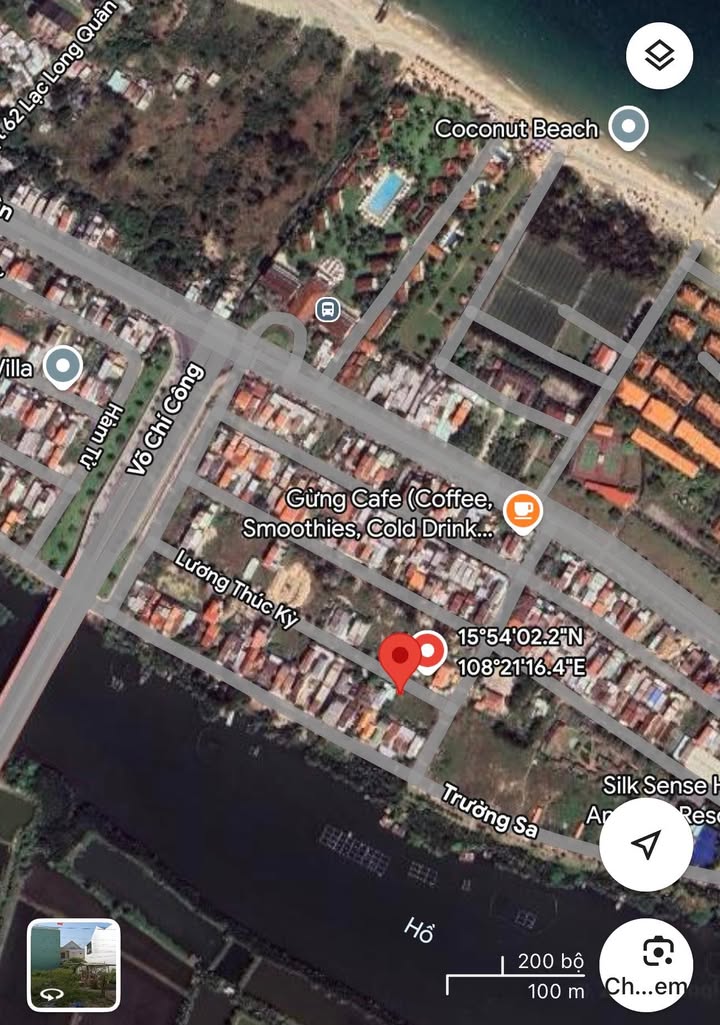Select the Coconut Beach place marker

(628, 128)
